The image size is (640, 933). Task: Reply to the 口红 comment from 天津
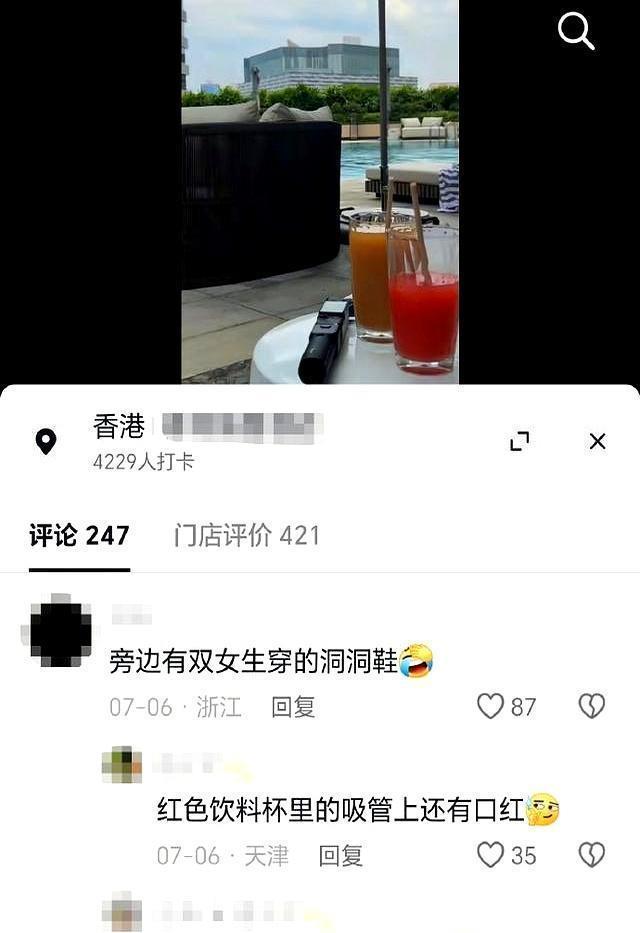tap(340, 855)
